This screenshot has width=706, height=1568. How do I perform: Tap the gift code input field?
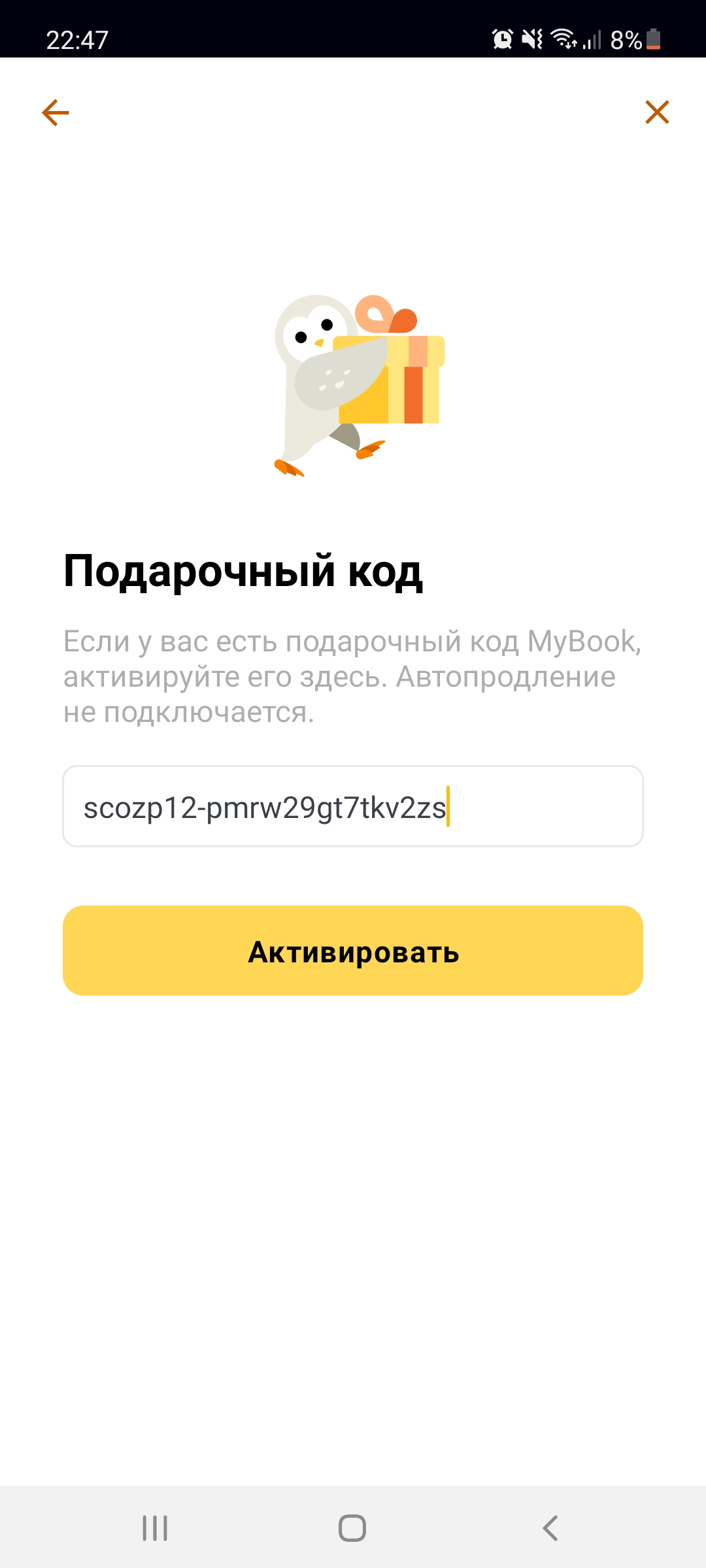click(353, 806)
